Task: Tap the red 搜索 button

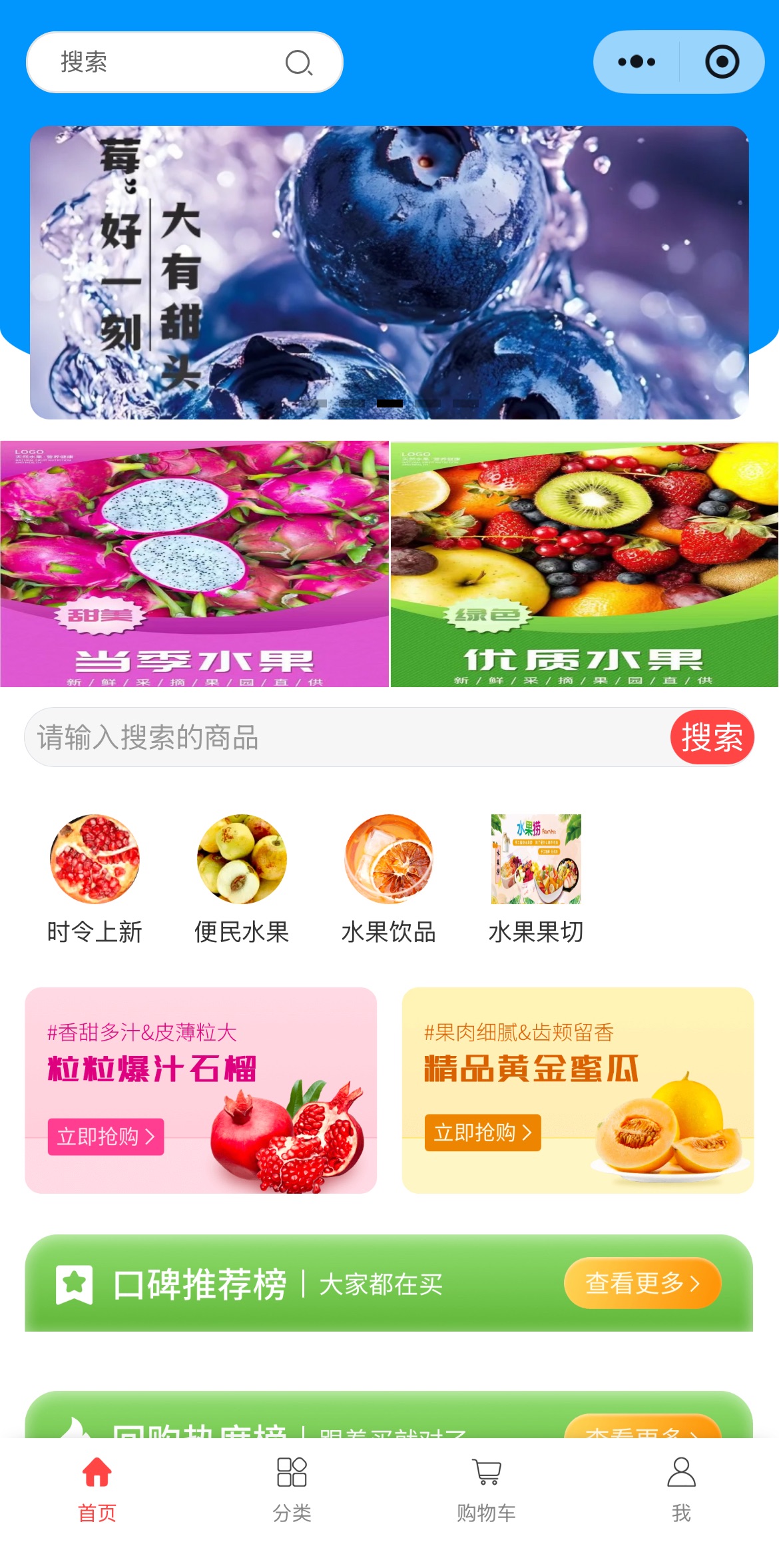Action: [712, 737]
